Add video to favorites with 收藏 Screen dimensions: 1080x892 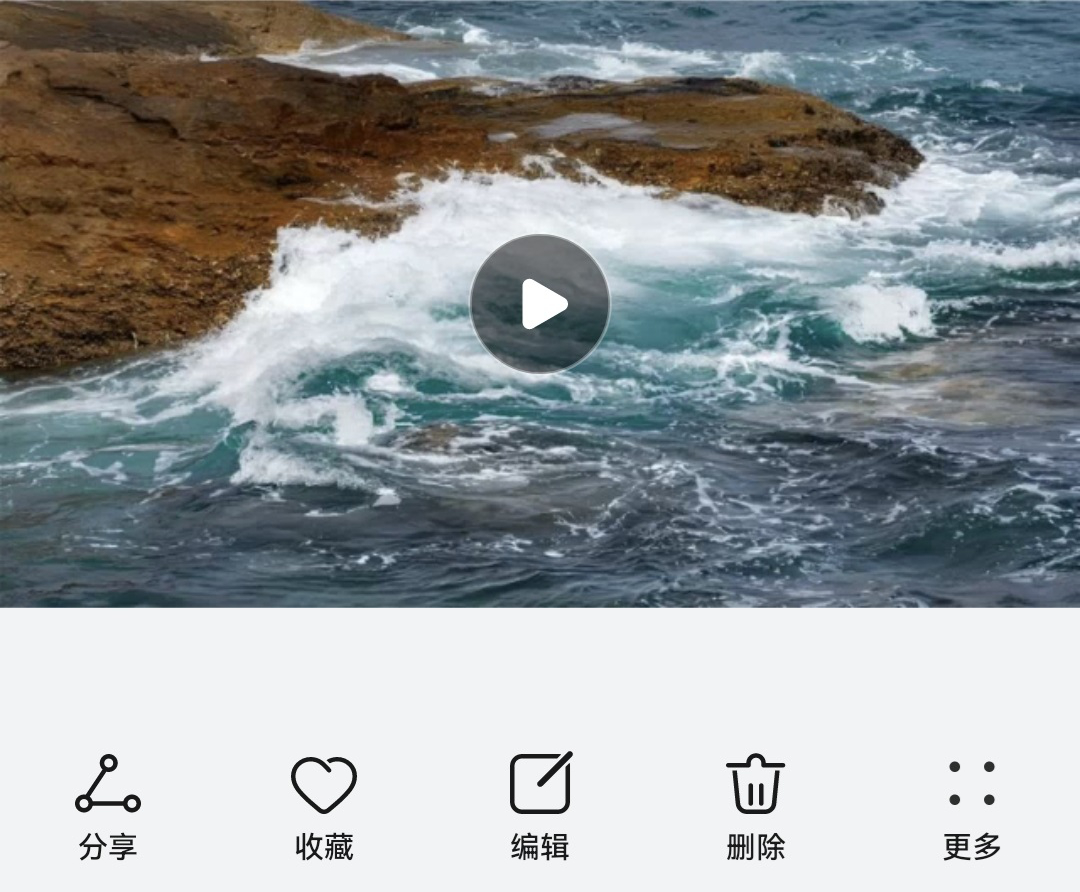click(324, 806)
